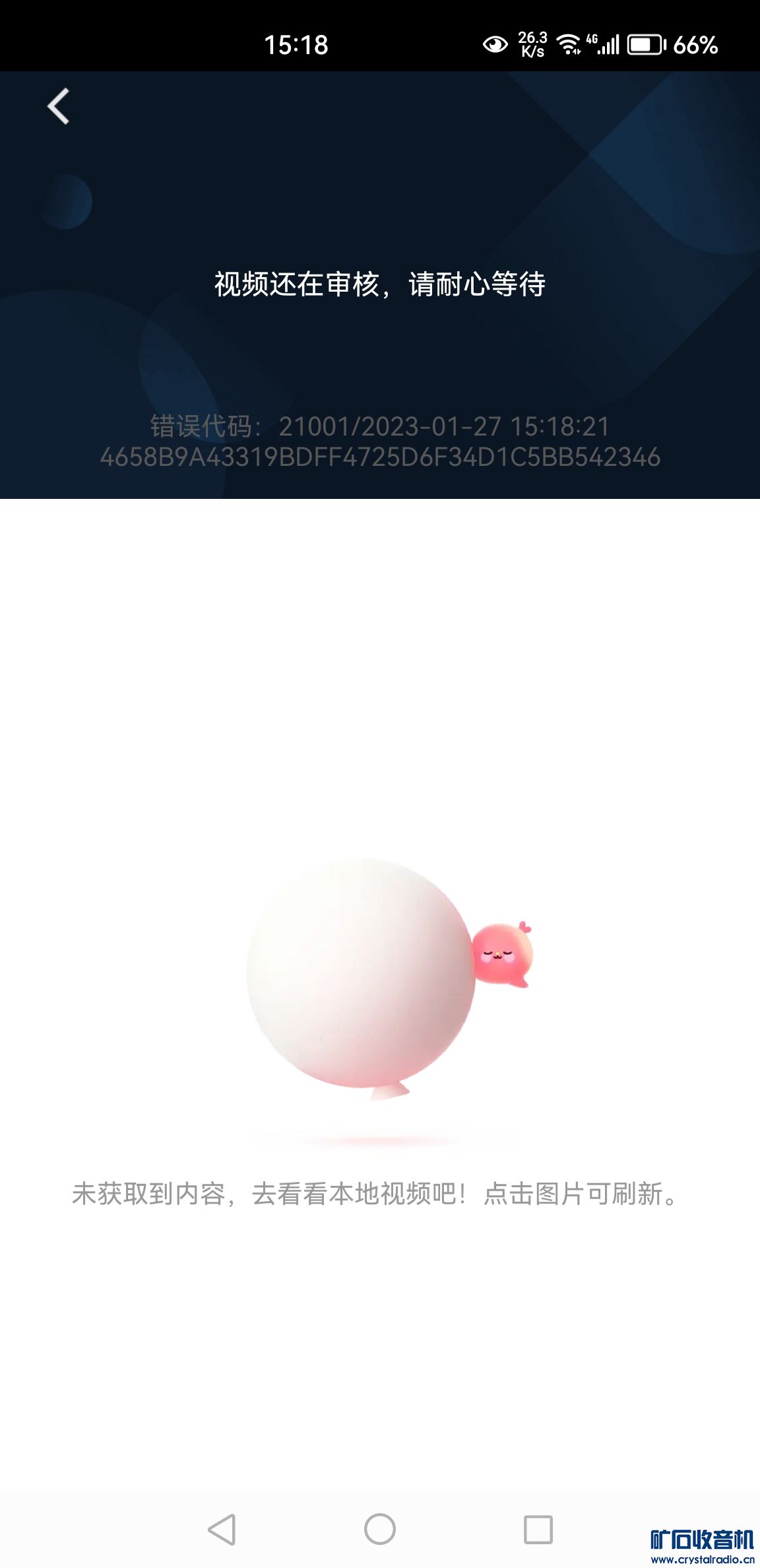Image resolution: width=760 pixels, height=1568 pixels.
Task: Open the recent apps overview
Action: tap(538, 1529)
